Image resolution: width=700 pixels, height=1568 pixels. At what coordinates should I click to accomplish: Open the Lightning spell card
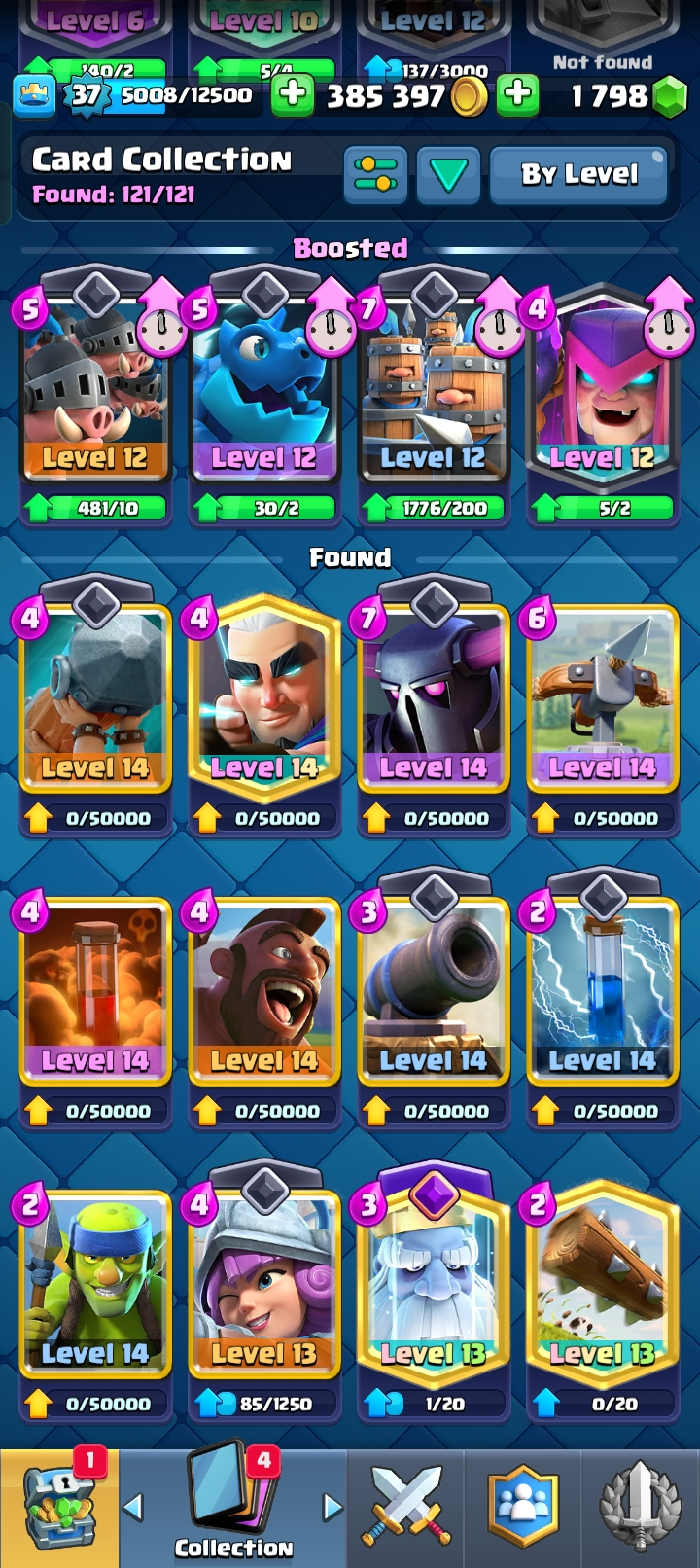(x=602, y=994)
